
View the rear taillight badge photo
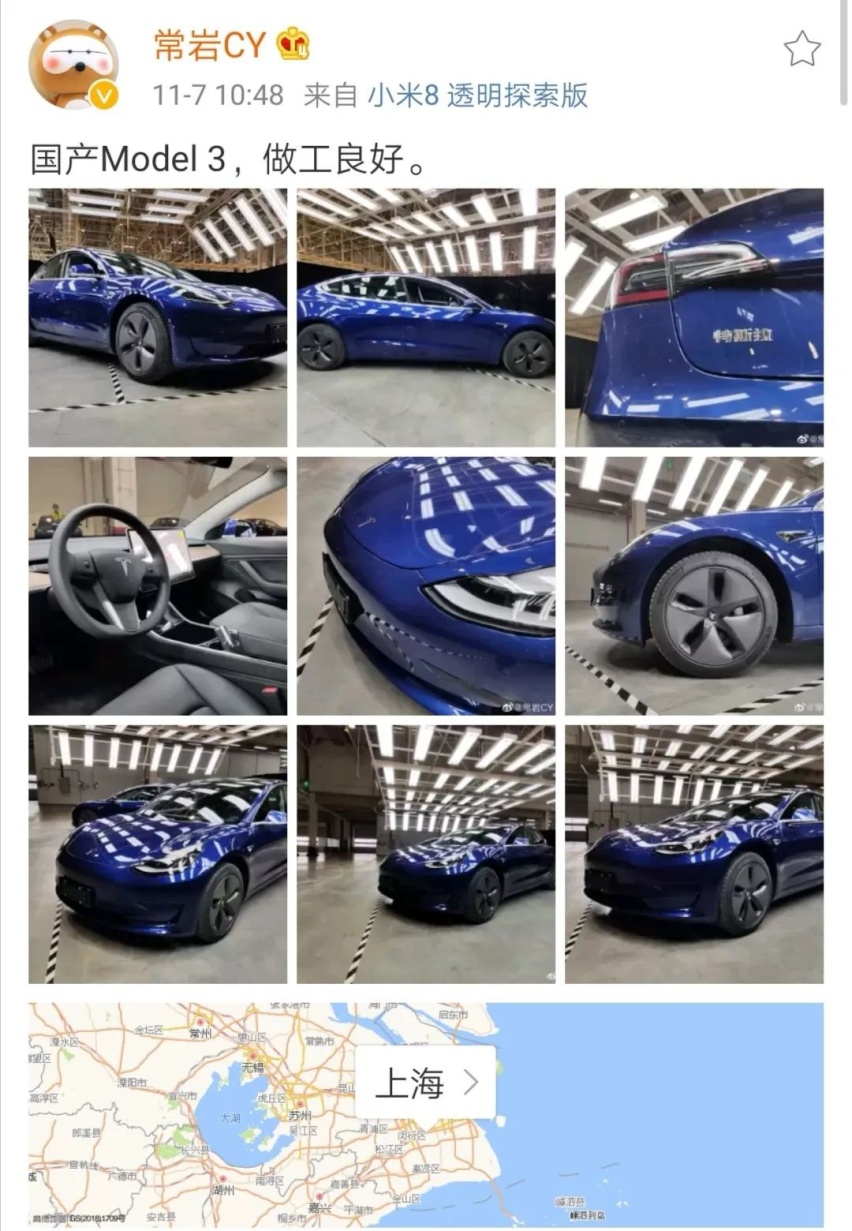tap(694, 317)
